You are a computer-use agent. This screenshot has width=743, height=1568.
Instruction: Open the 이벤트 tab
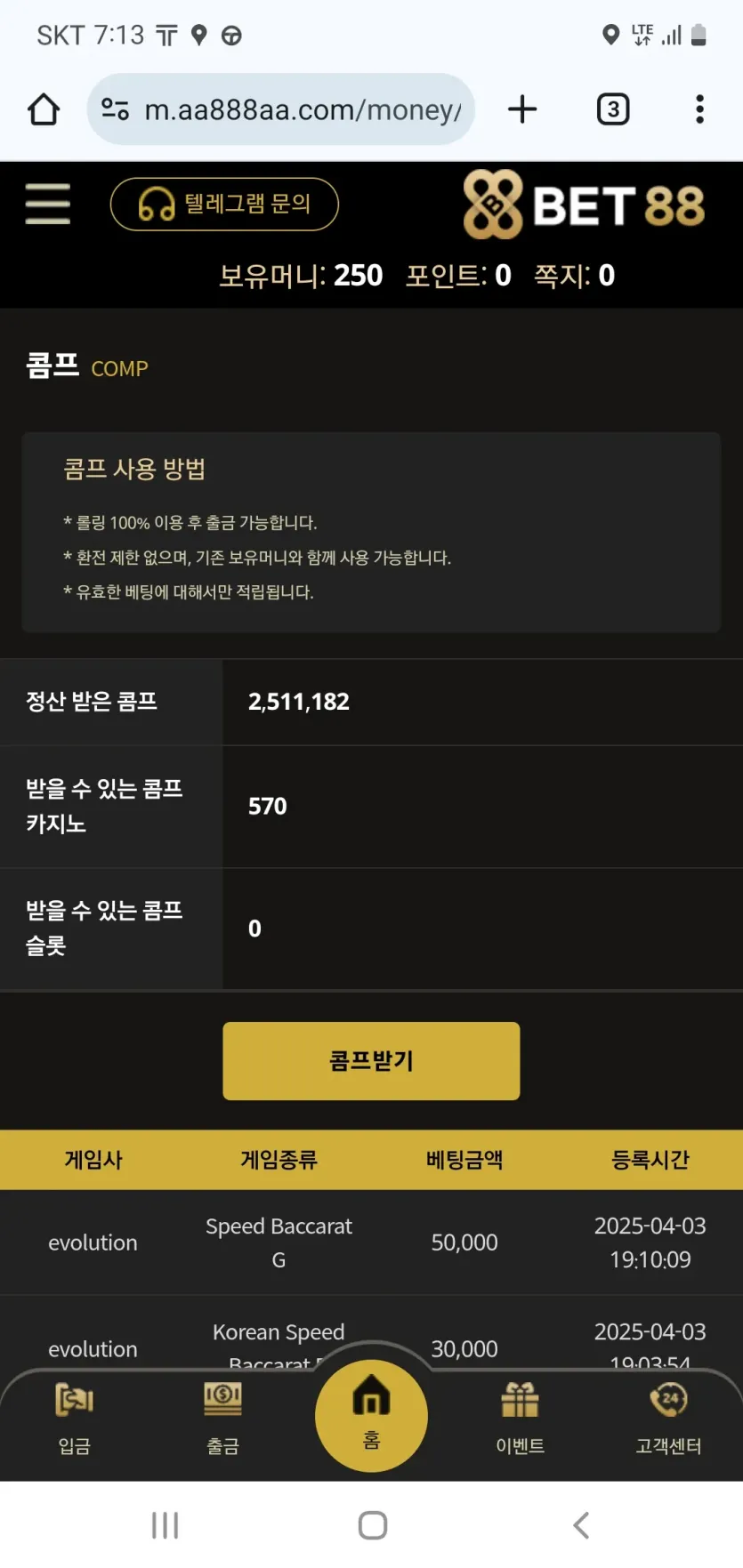coord(520,1419)
